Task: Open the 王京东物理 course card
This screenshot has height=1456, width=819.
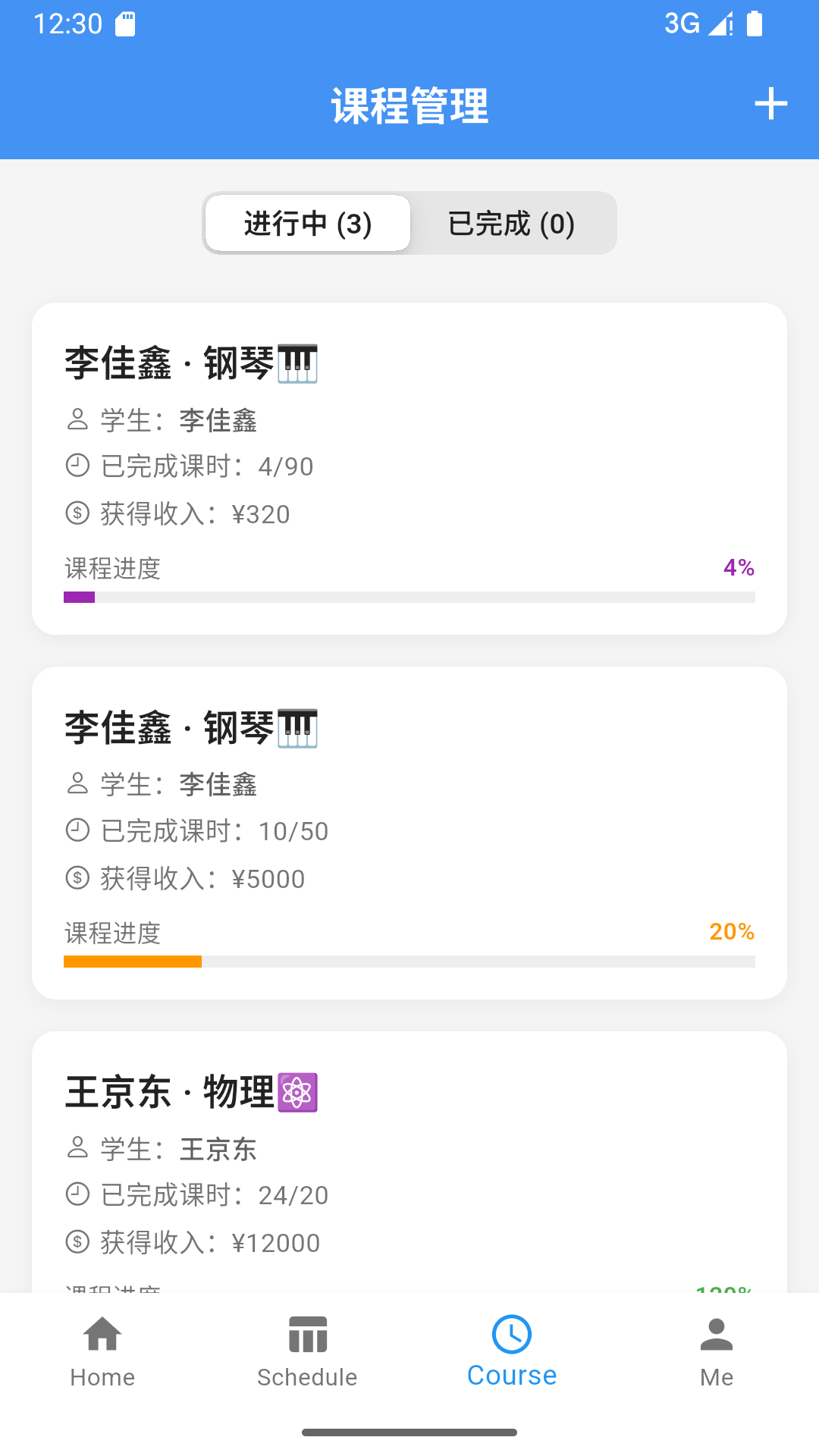Action: [409, 1153]
